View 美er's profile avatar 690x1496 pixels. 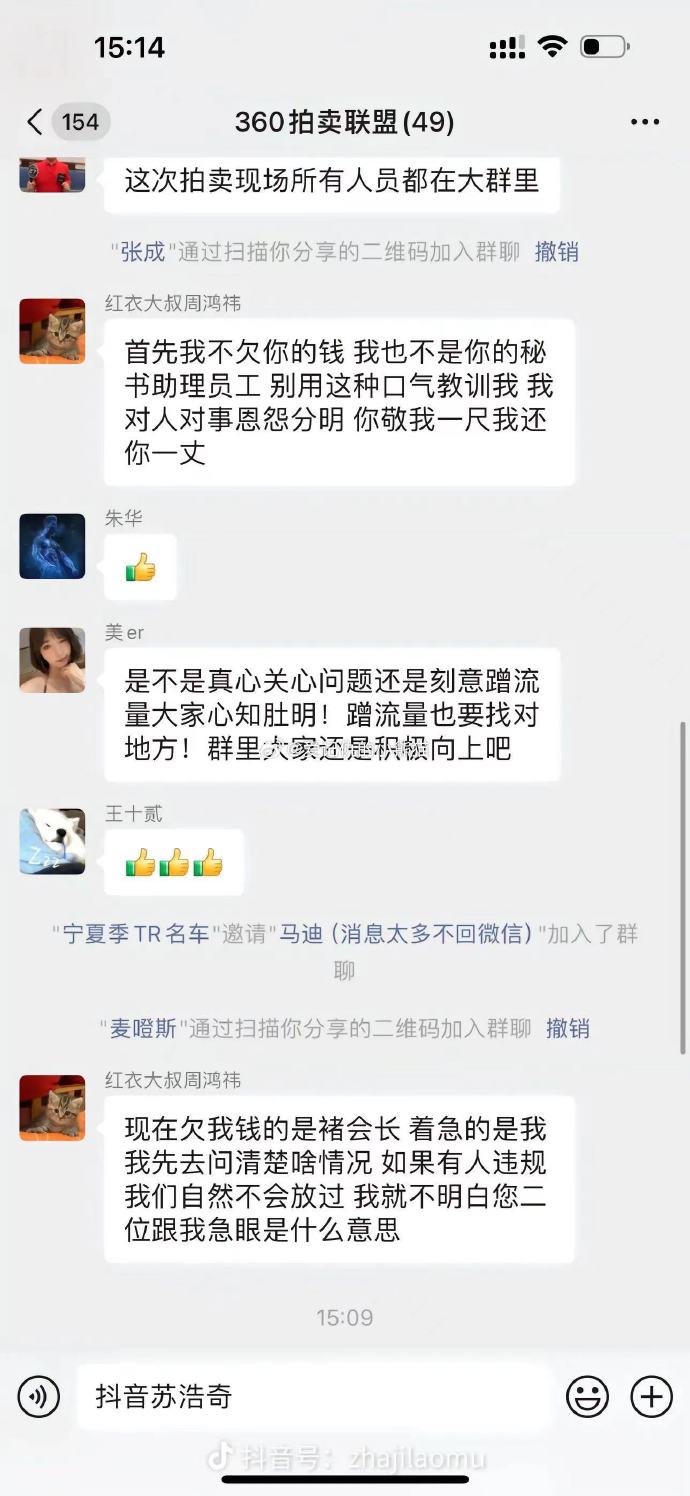tap(52, 660)
